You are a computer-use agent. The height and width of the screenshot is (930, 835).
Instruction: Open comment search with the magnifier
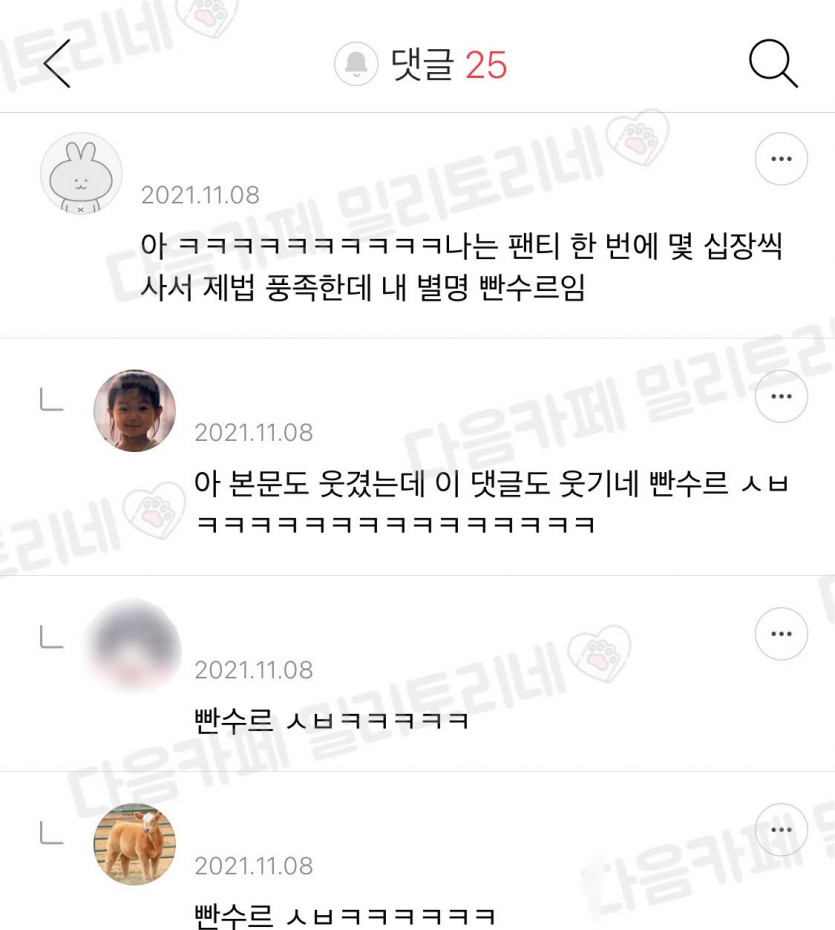pos(773,64)
